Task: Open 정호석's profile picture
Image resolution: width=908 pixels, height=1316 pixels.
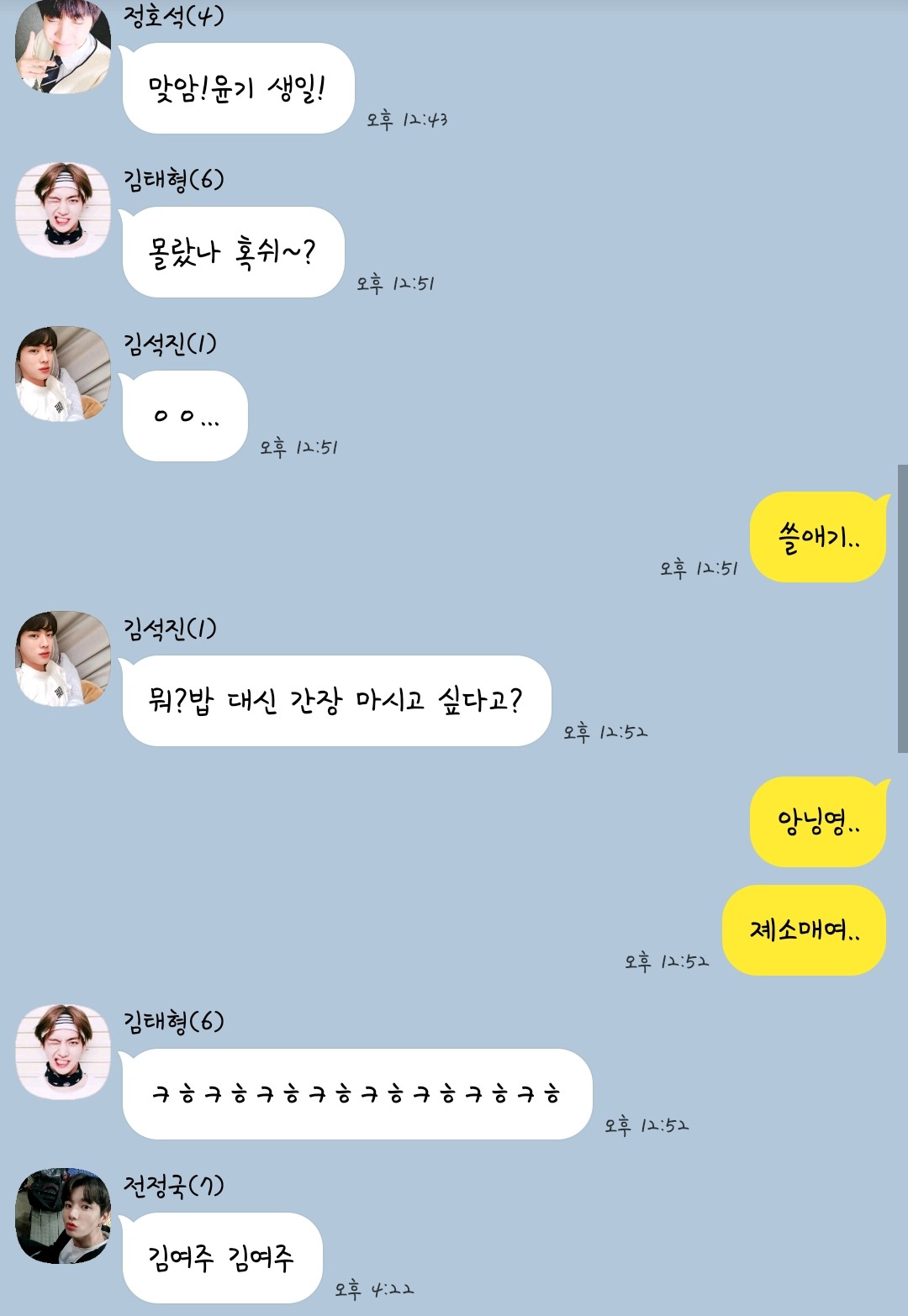Action: coord(63,46)
